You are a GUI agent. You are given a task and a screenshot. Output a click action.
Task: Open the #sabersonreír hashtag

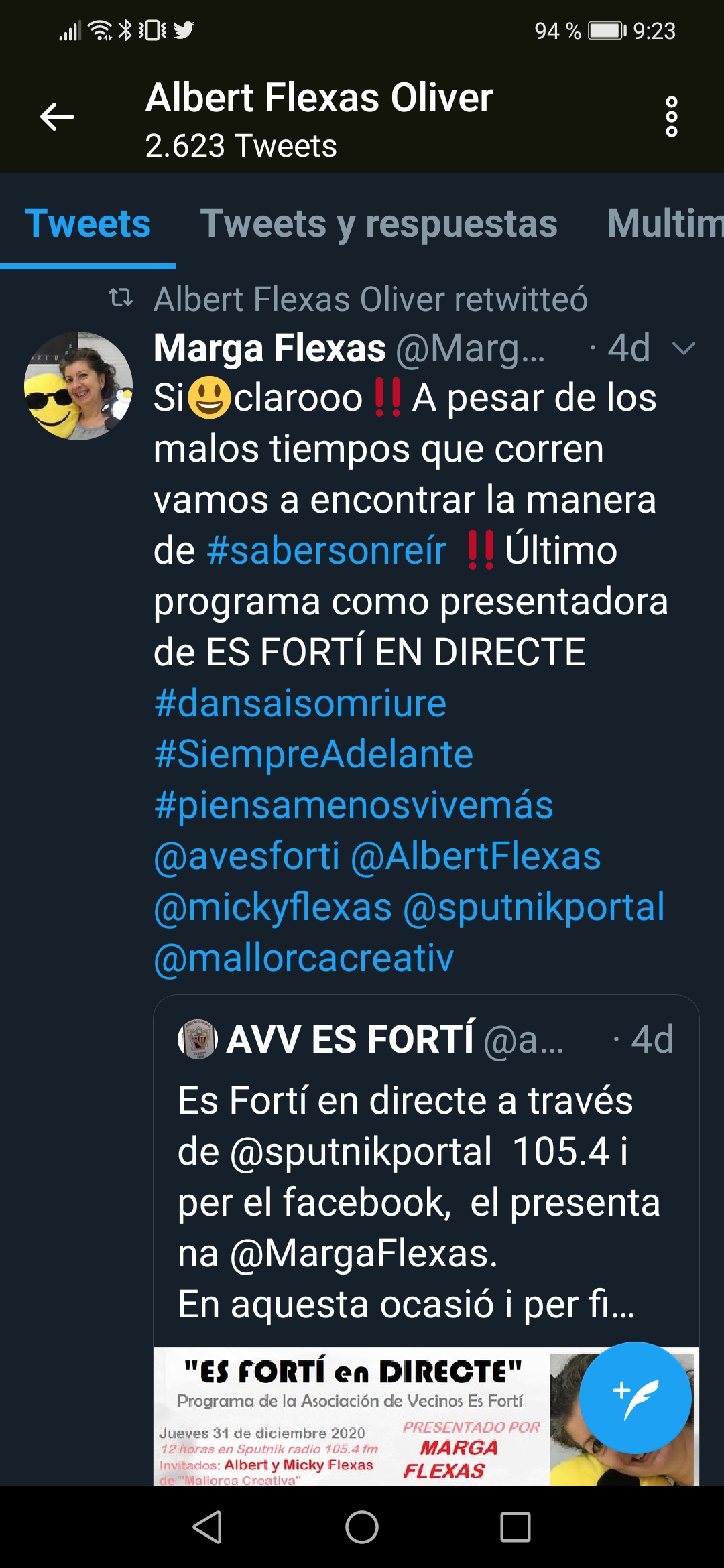(327, 551)
